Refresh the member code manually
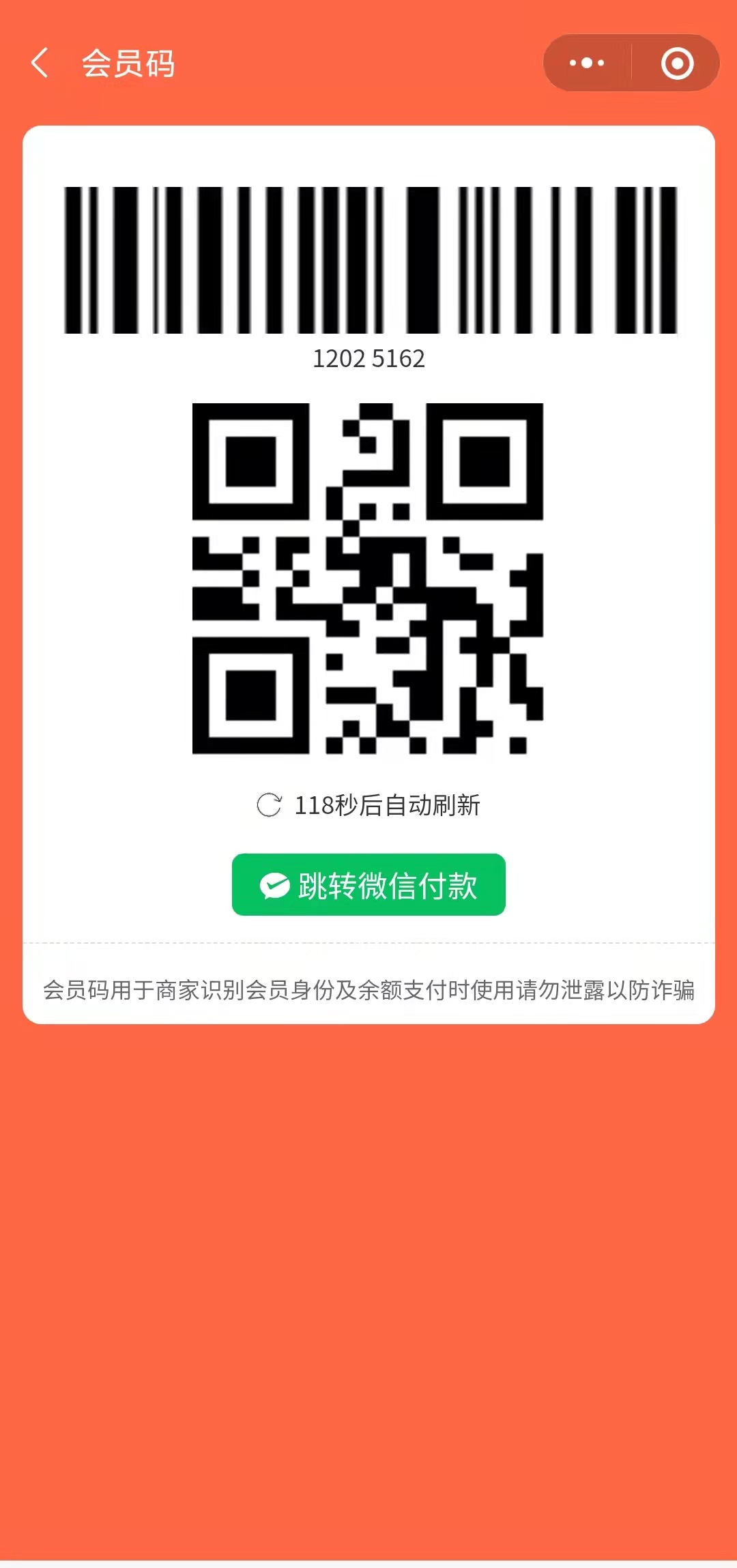 coord(269,805)
